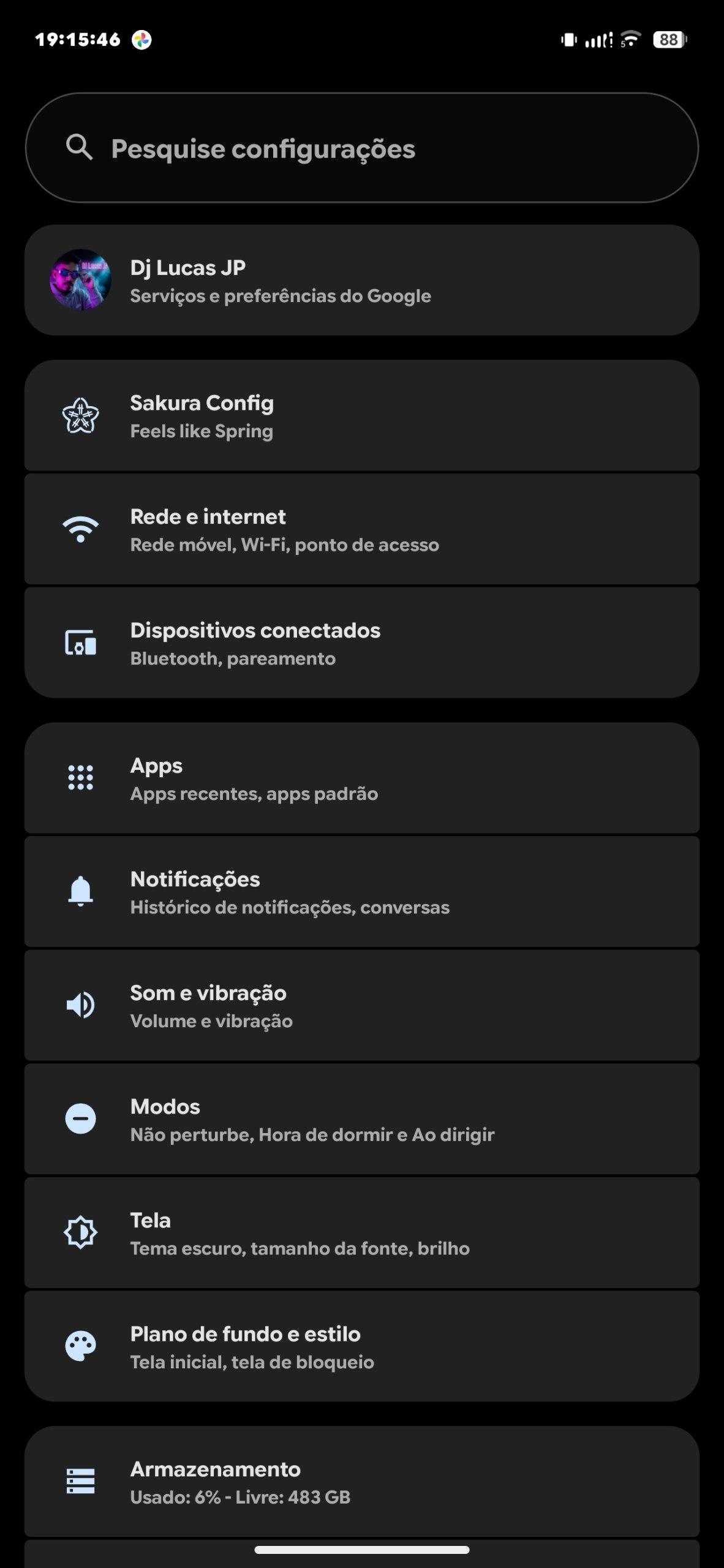This screenshot has width=724, height=1568.
Task: Open Modos settings
Action: [361, 1120]
